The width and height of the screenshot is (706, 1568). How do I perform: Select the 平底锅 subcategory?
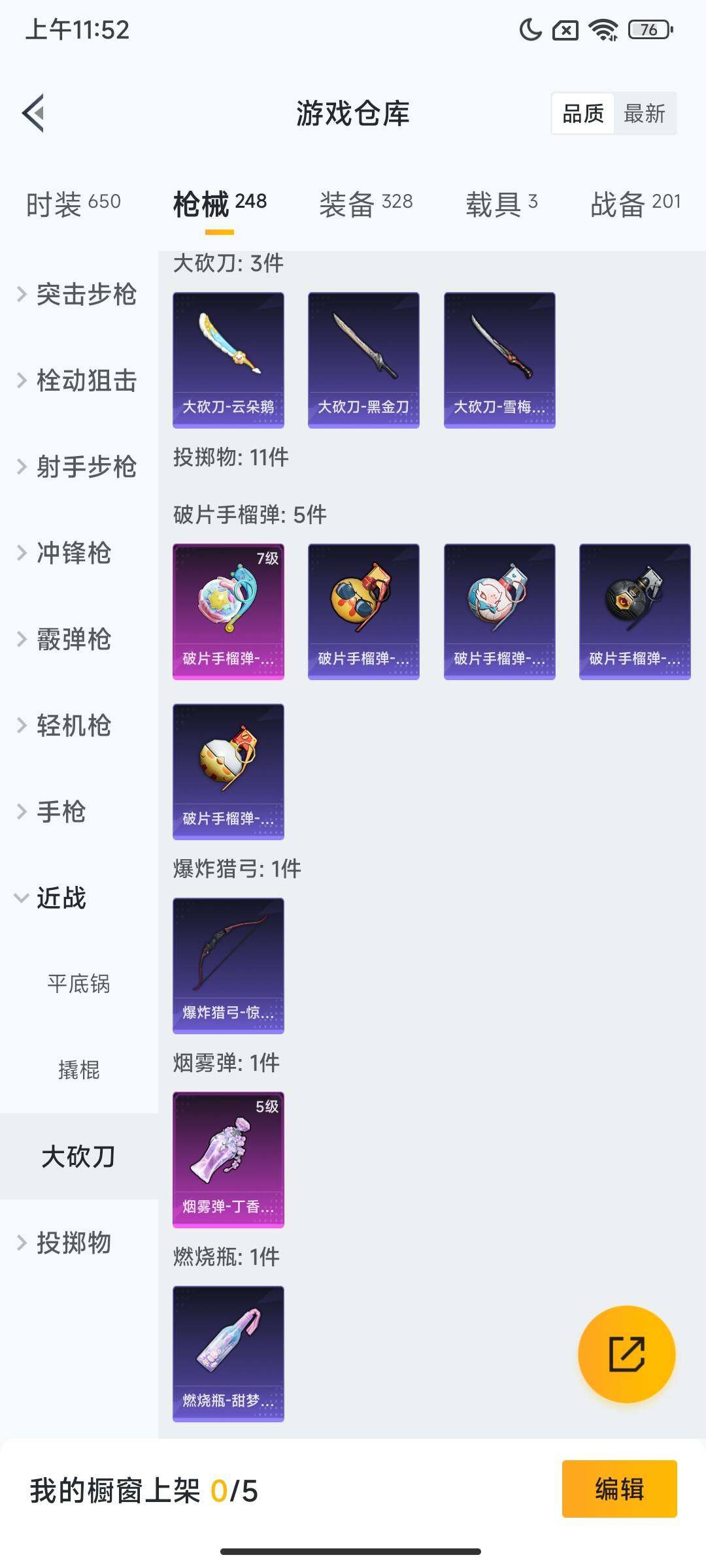tap(78, 983)
